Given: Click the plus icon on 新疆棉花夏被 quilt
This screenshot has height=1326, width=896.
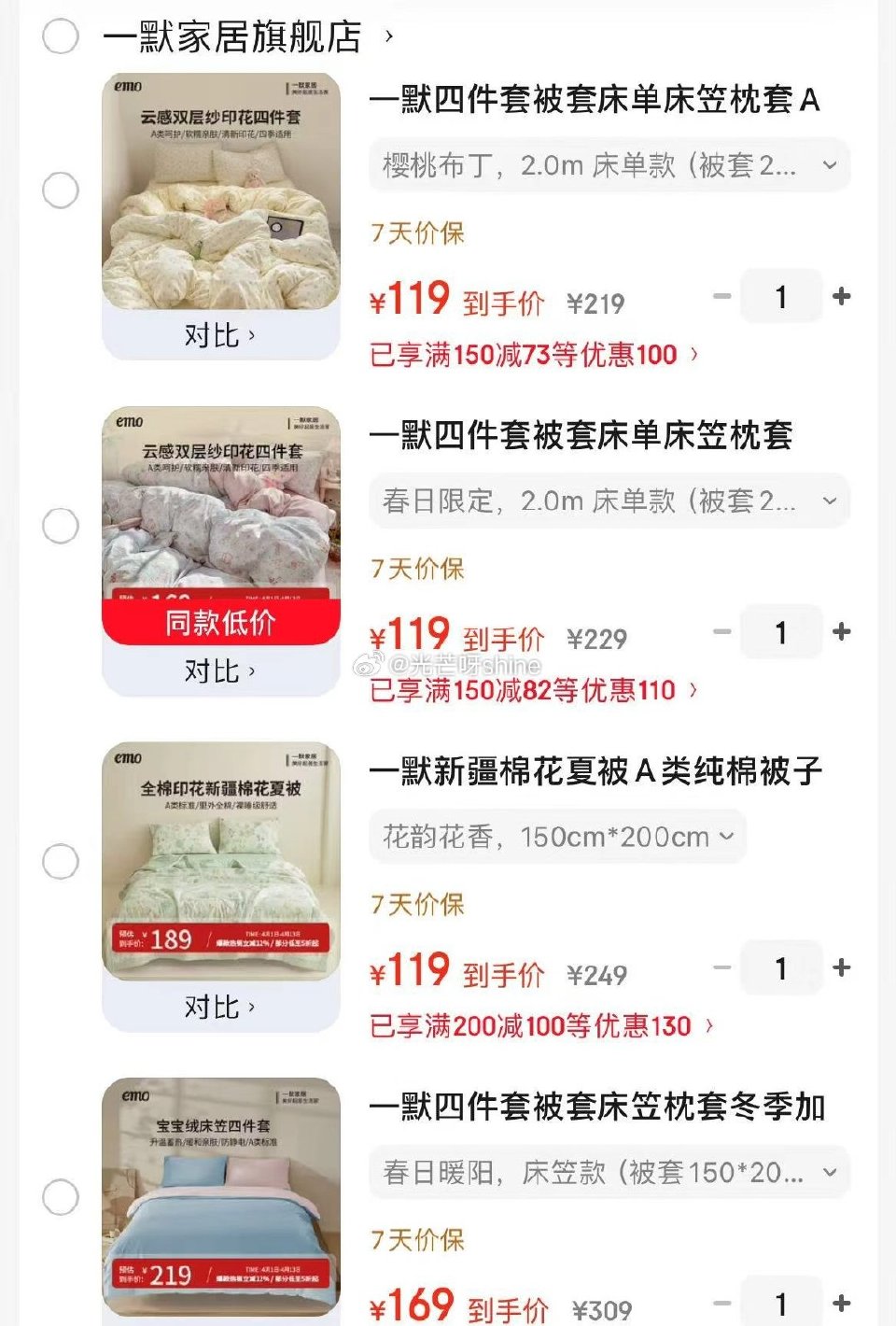Looking at the screenshot, I should pyautogui.click(x=841, y=968).
